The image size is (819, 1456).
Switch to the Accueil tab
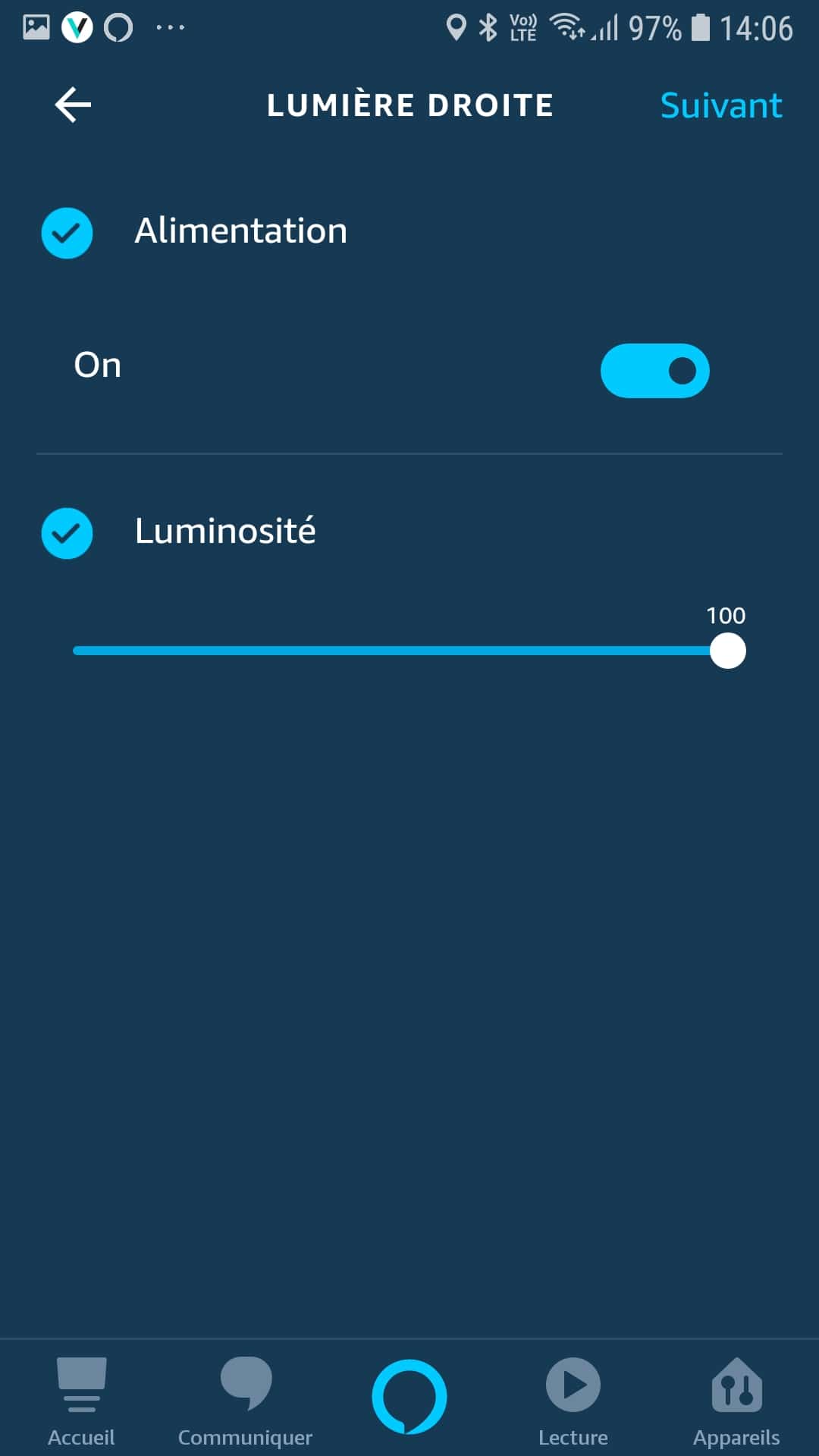click(x=81, y=1402)
